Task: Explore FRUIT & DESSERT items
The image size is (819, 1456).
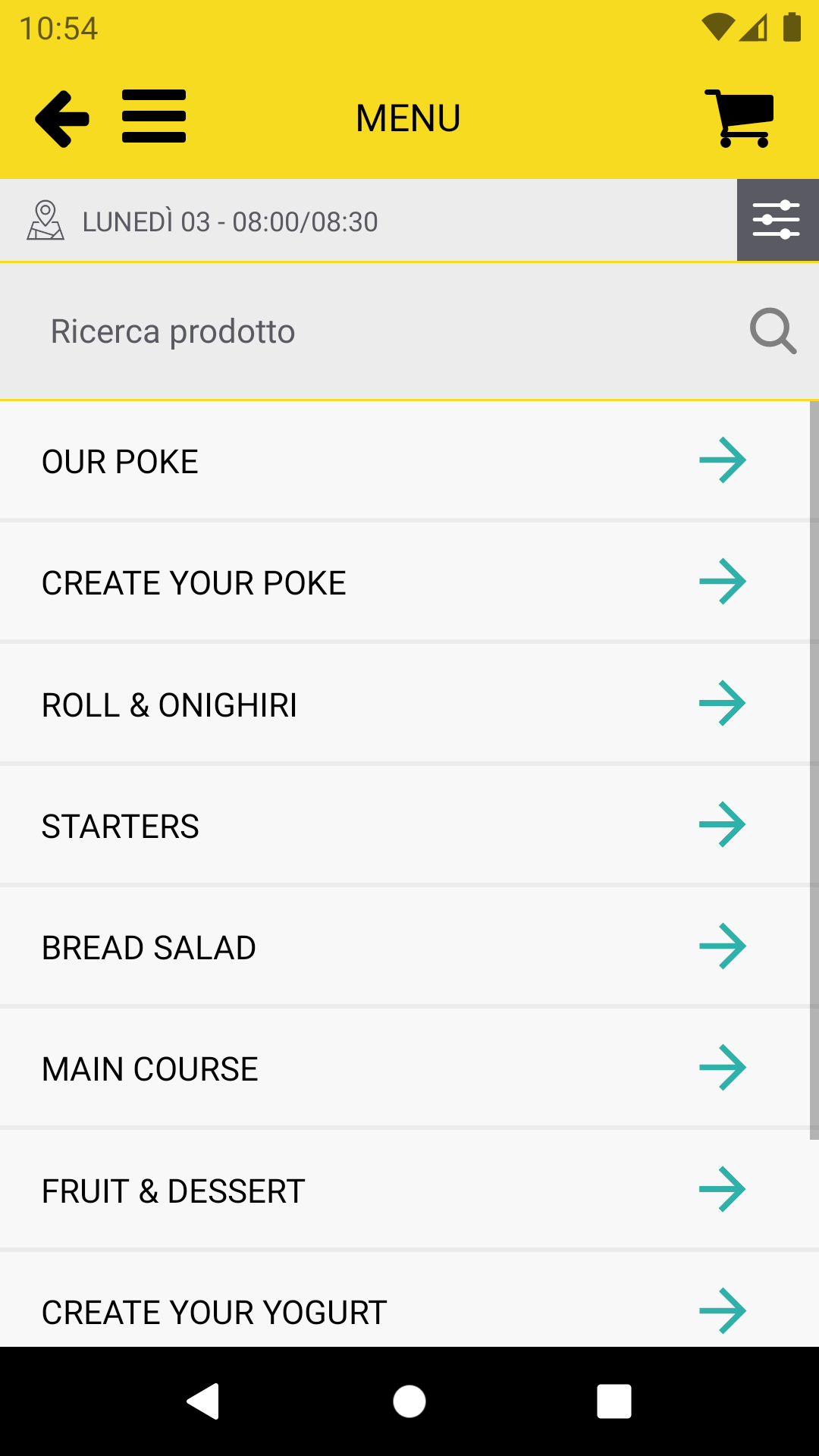Action: [x=394, y=1191]
